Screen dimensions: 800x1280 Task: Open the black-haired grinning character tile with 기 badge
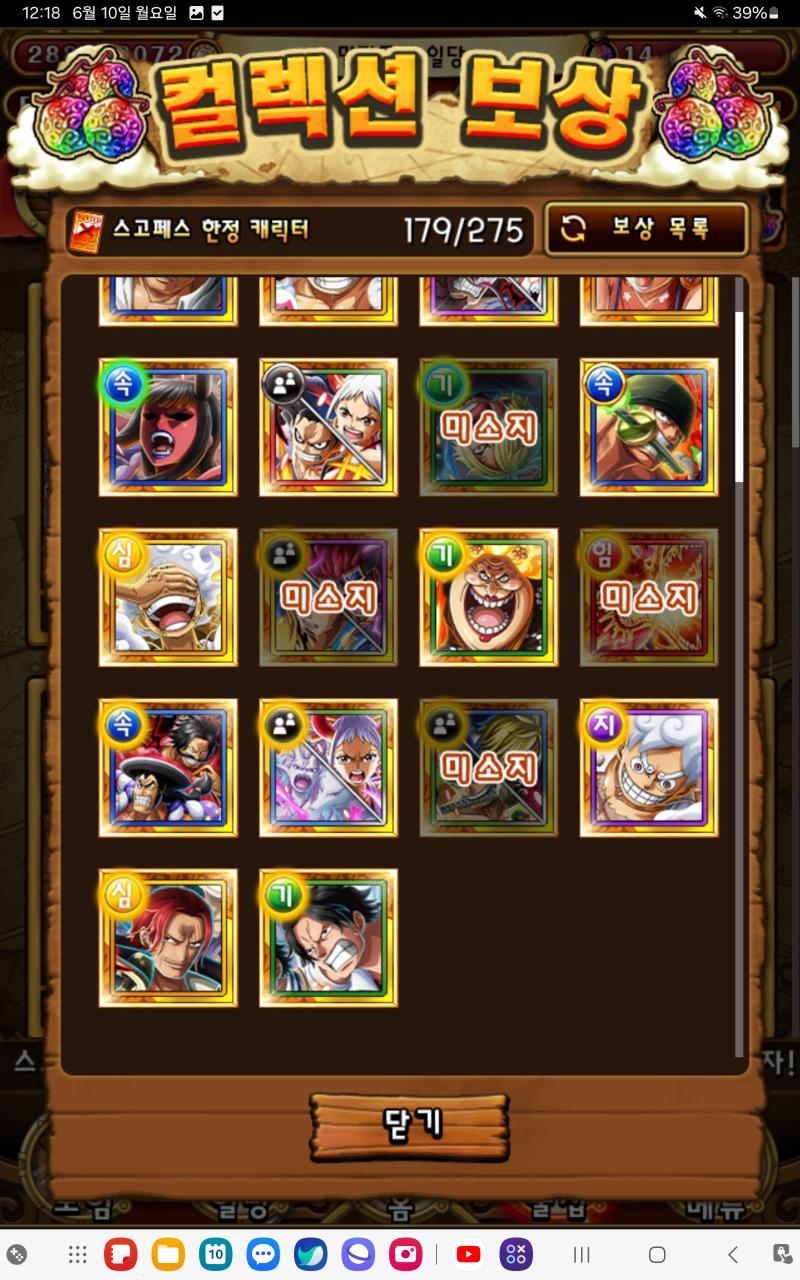(x=328, y=937)
